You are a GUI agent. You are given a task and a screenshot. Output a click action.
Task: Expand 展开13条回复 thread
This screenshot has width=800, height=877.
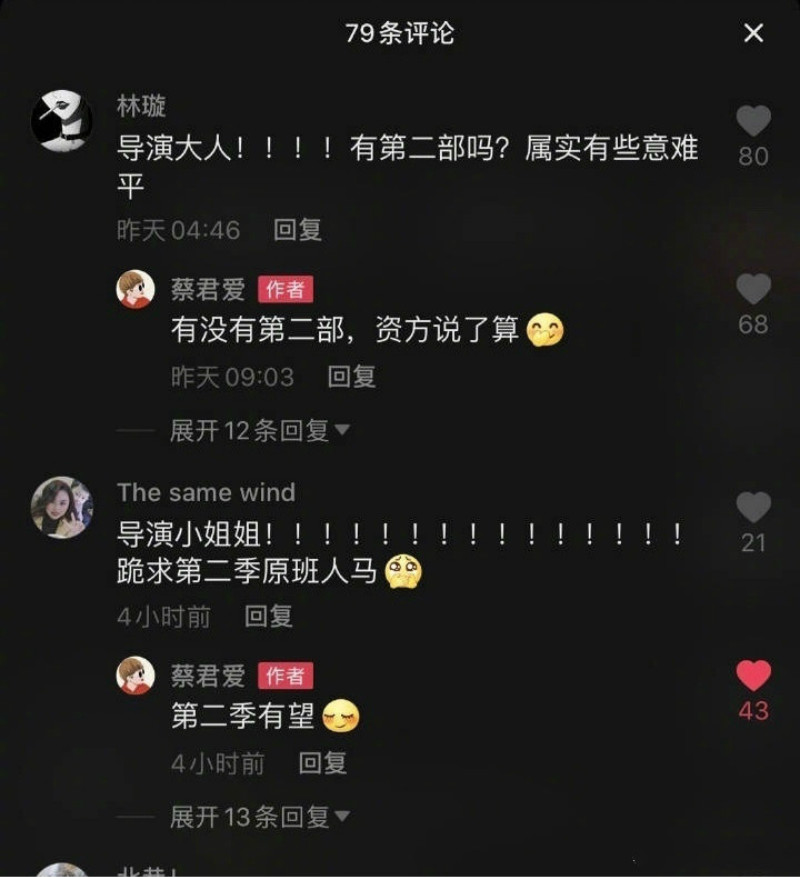coord(258,816)
